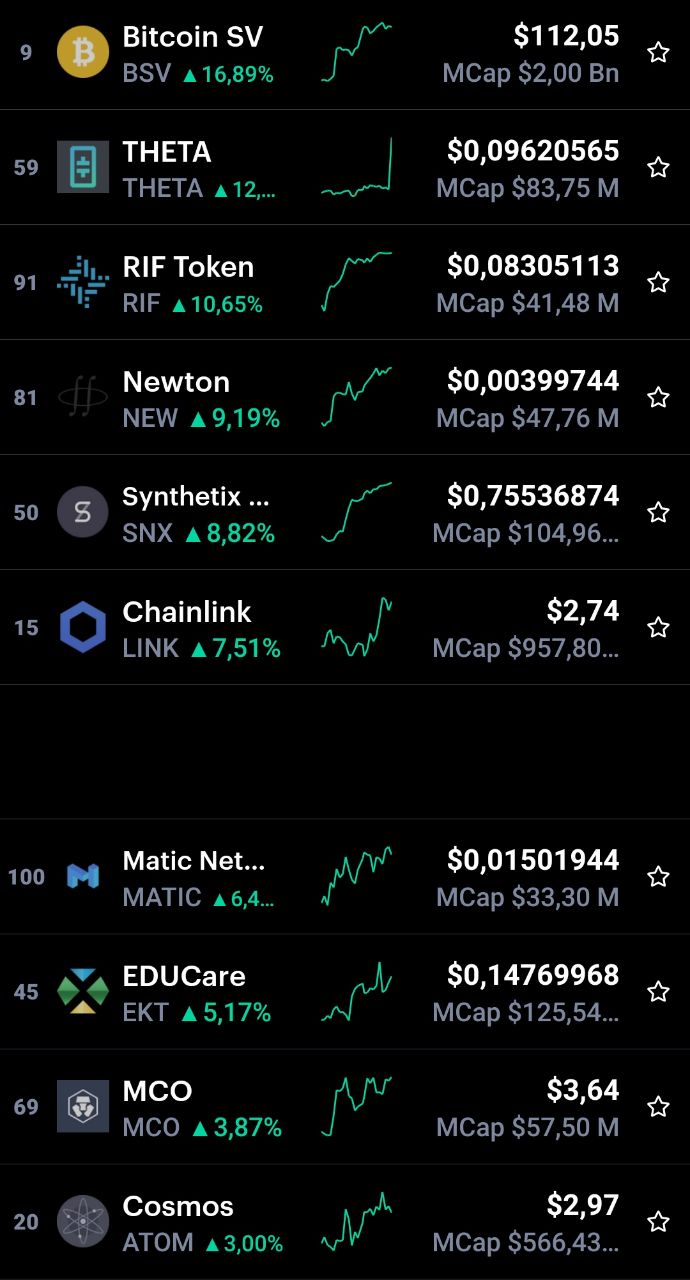Favorite RIF Token with the star
690x1280 pixels.
(x=658, y=282)
